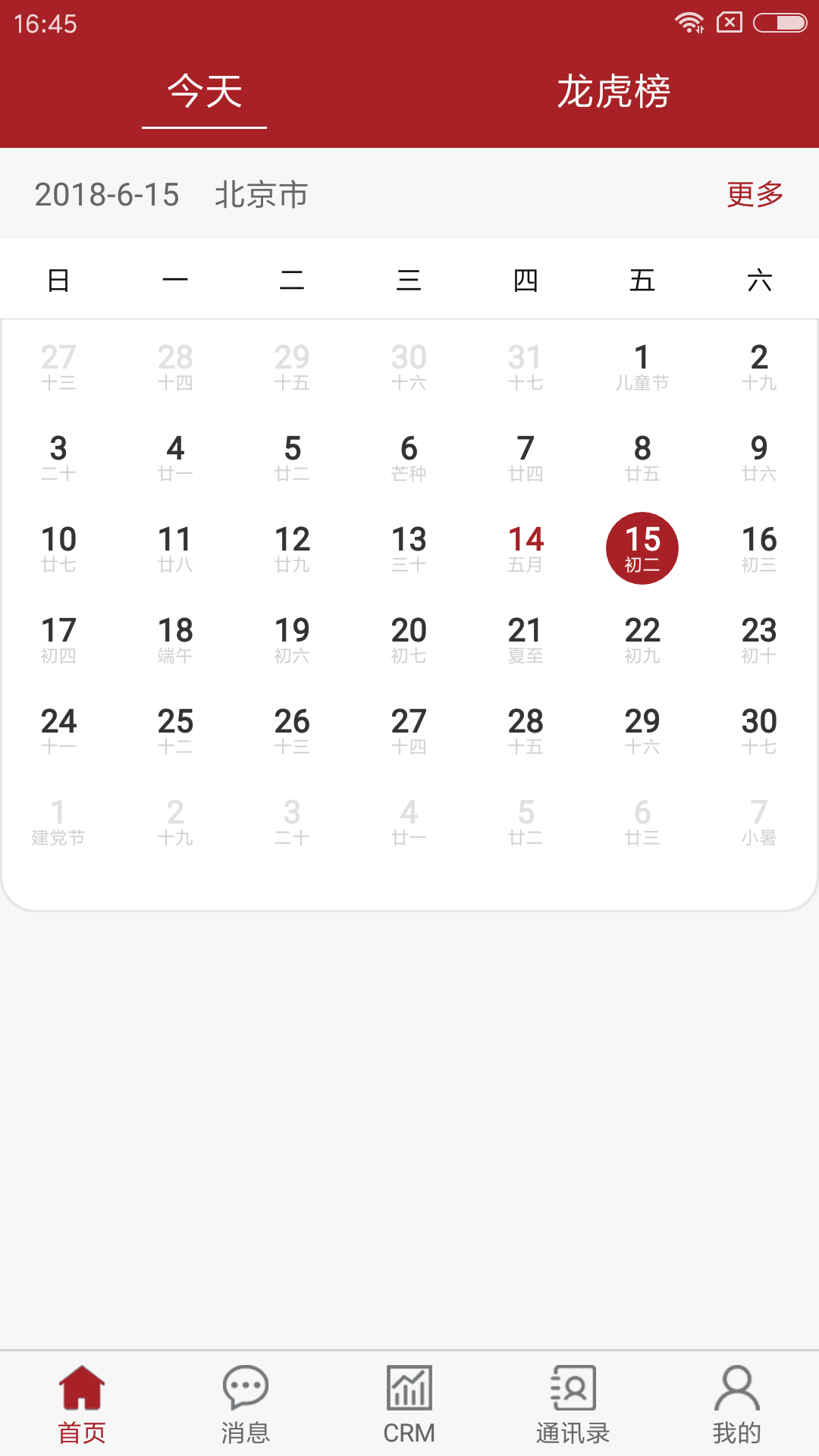The height and width of the screenshot is (1456, 819).
Task: Switch to the 龙虎榜 tab
Action: [613, 92]
